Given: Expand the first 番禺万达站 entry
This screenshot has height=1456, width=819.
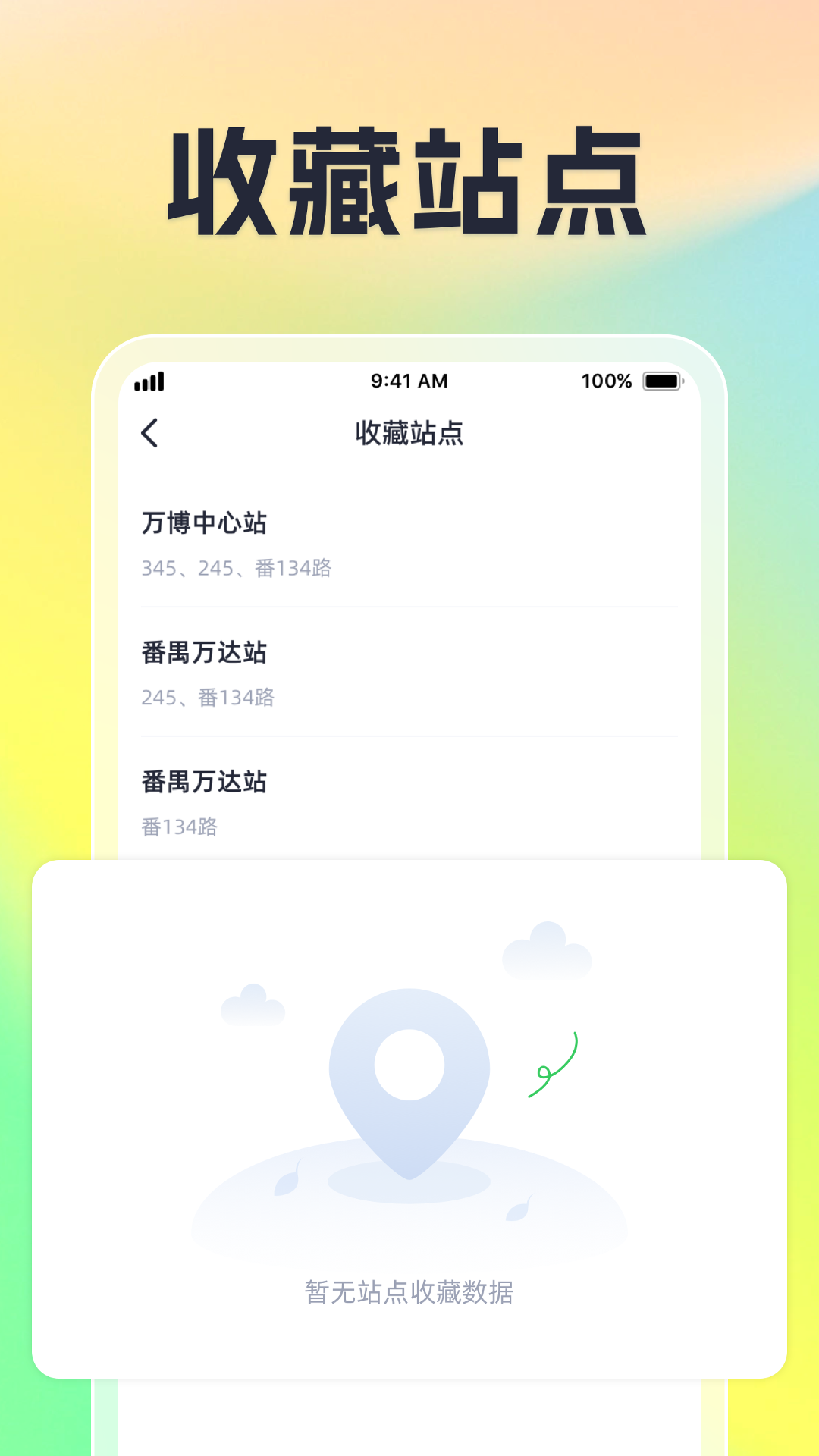Looking at the screenshot, I should [206, 652].
